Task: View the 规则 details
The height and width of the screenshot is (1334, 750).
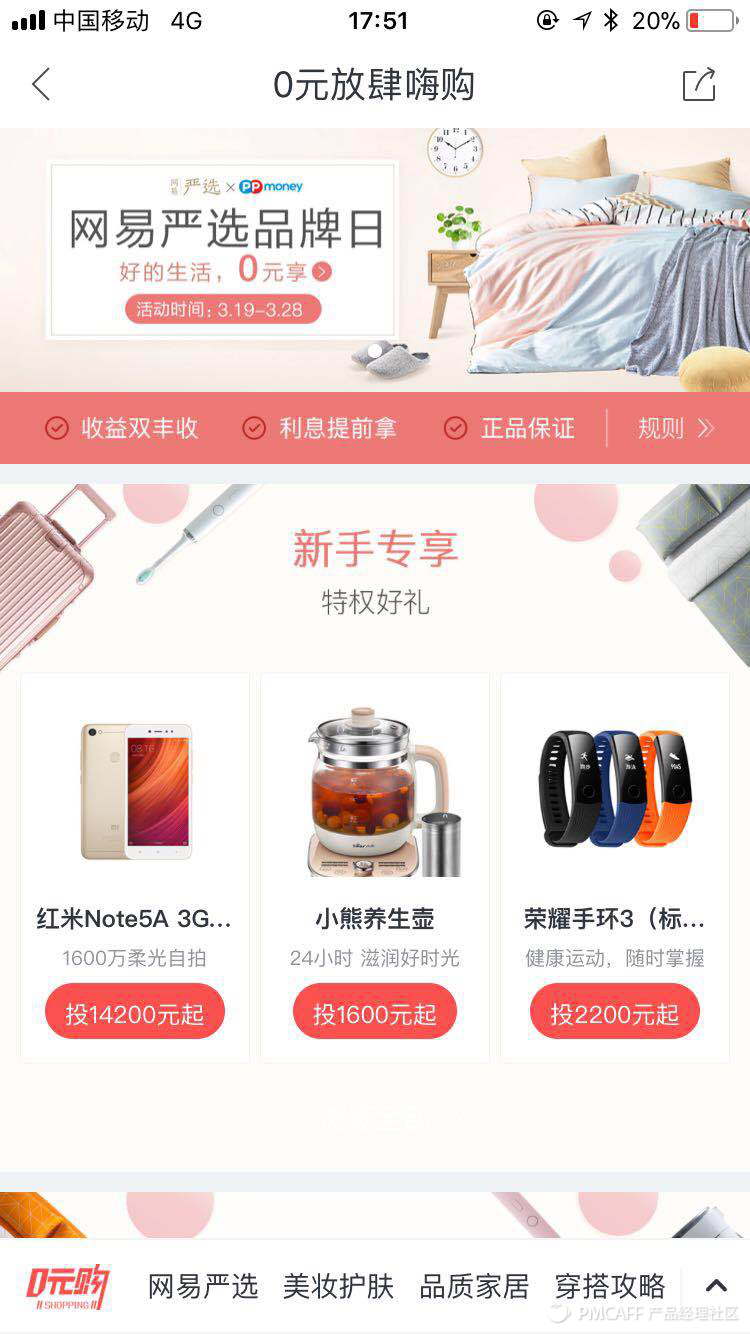Action: click(x=676, y=429)
